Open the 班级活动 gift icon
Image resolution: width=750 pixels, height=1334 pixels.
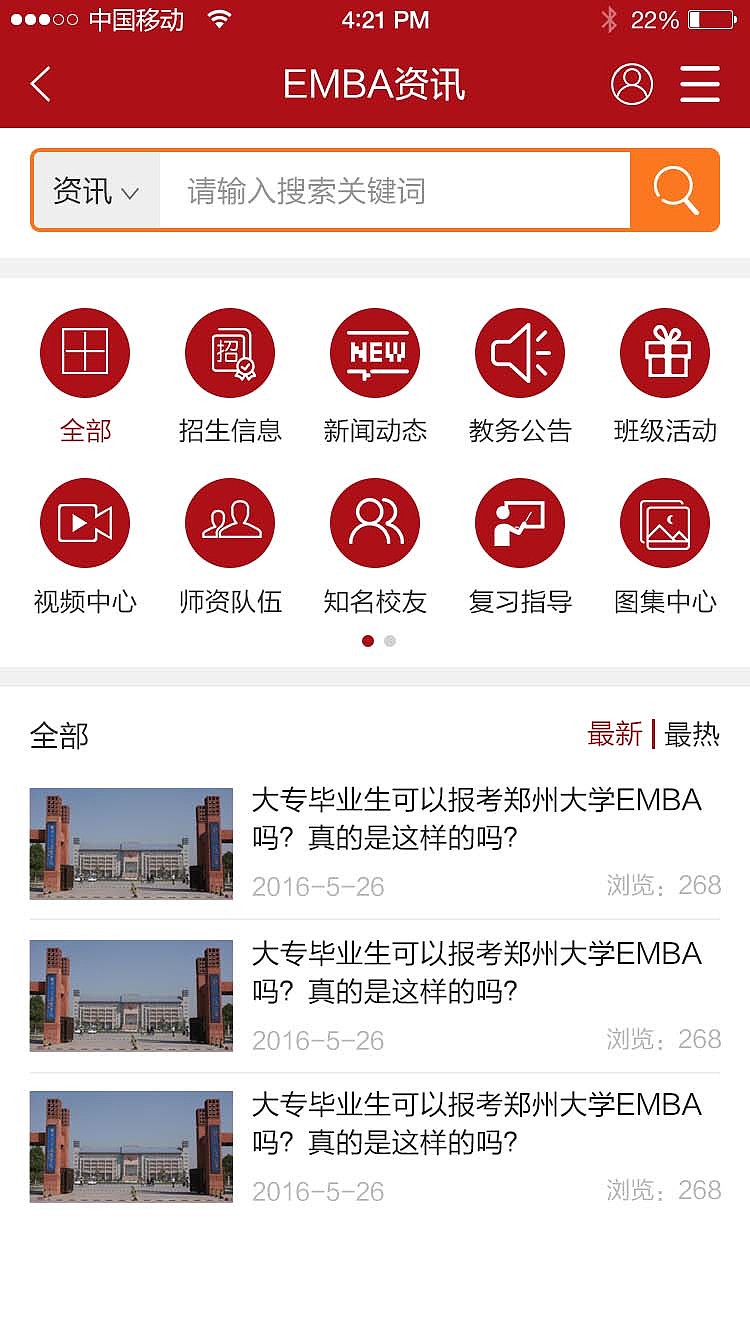click(665, 352)
